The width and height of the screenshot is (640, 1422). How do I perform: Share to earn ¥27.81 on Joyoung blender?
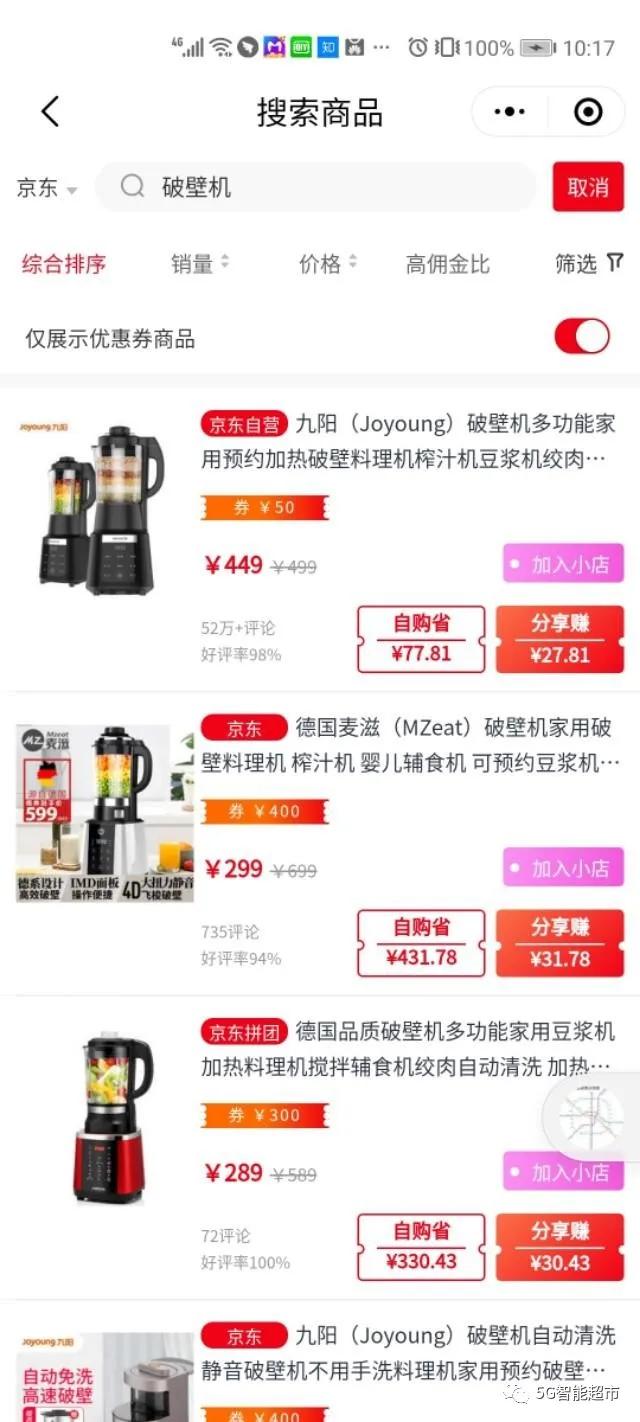pos(560,640)
